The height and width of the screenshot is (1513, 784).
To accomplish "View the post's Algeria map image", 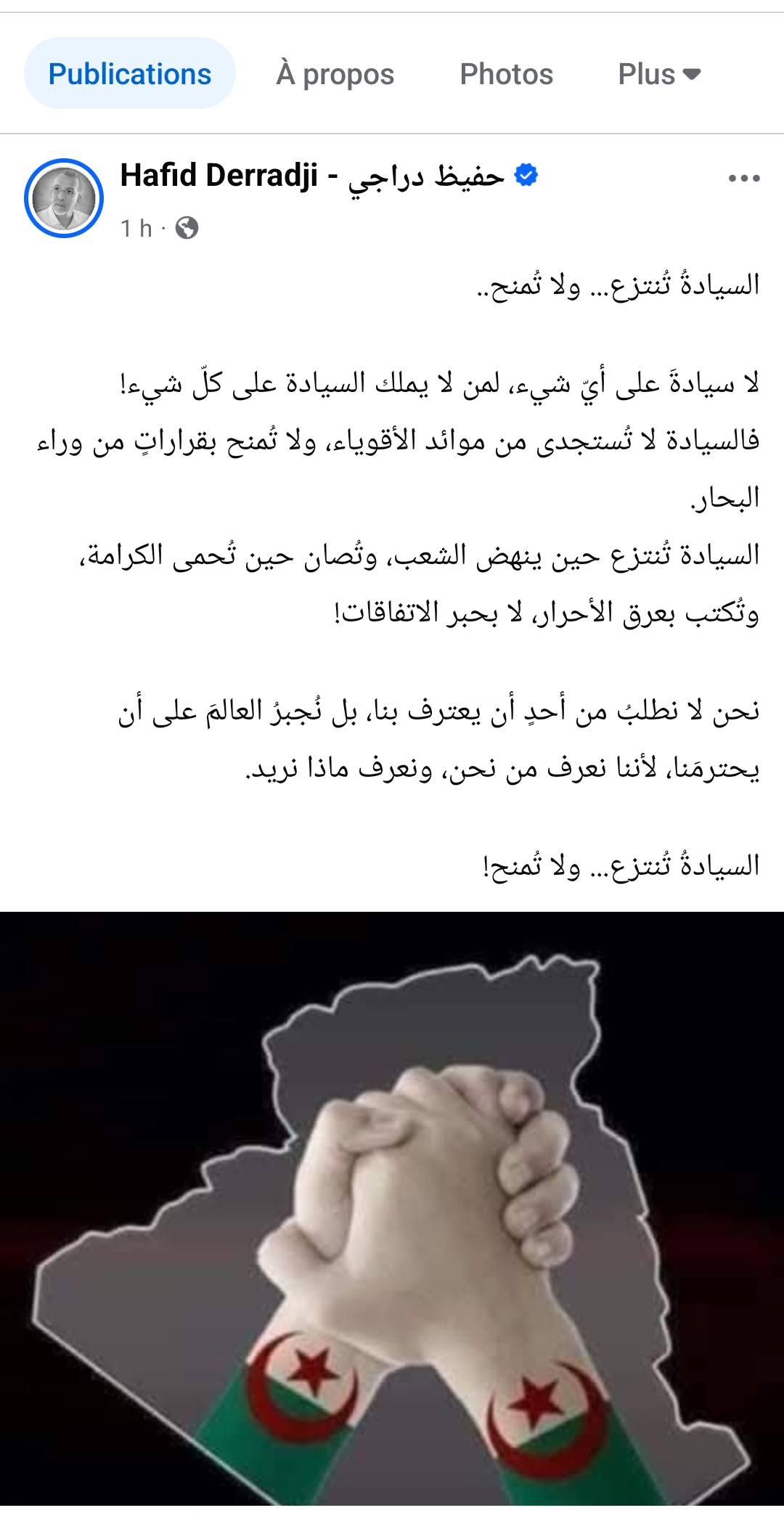I will [392, 1211].
